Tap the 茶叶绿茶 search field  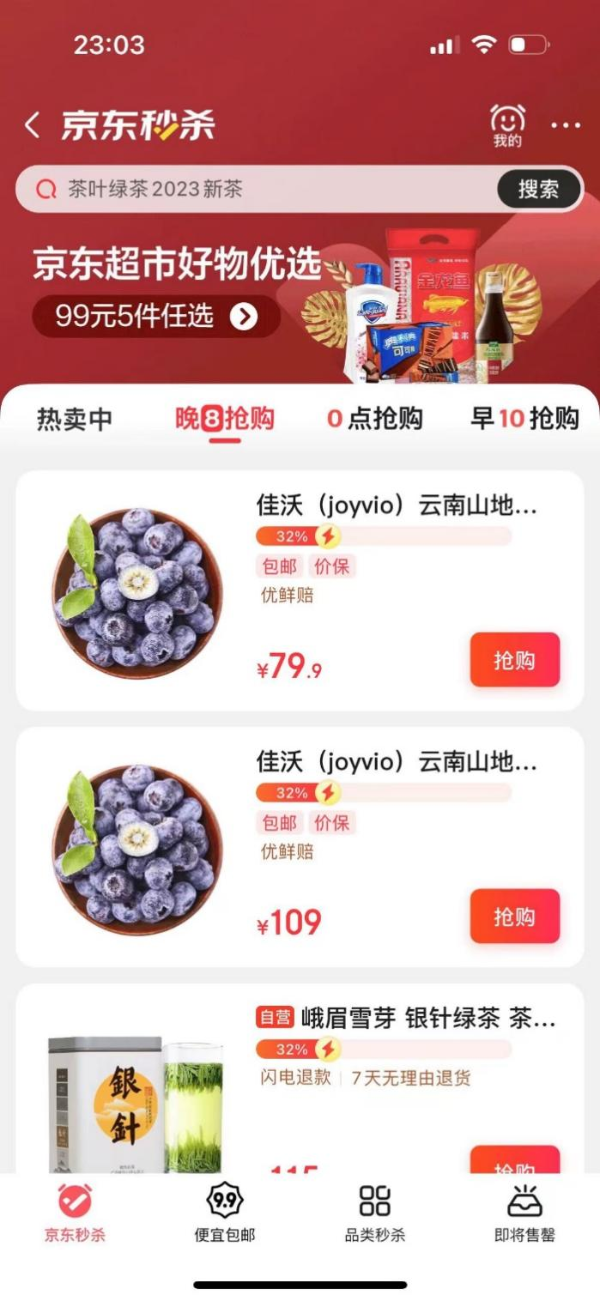260,189
